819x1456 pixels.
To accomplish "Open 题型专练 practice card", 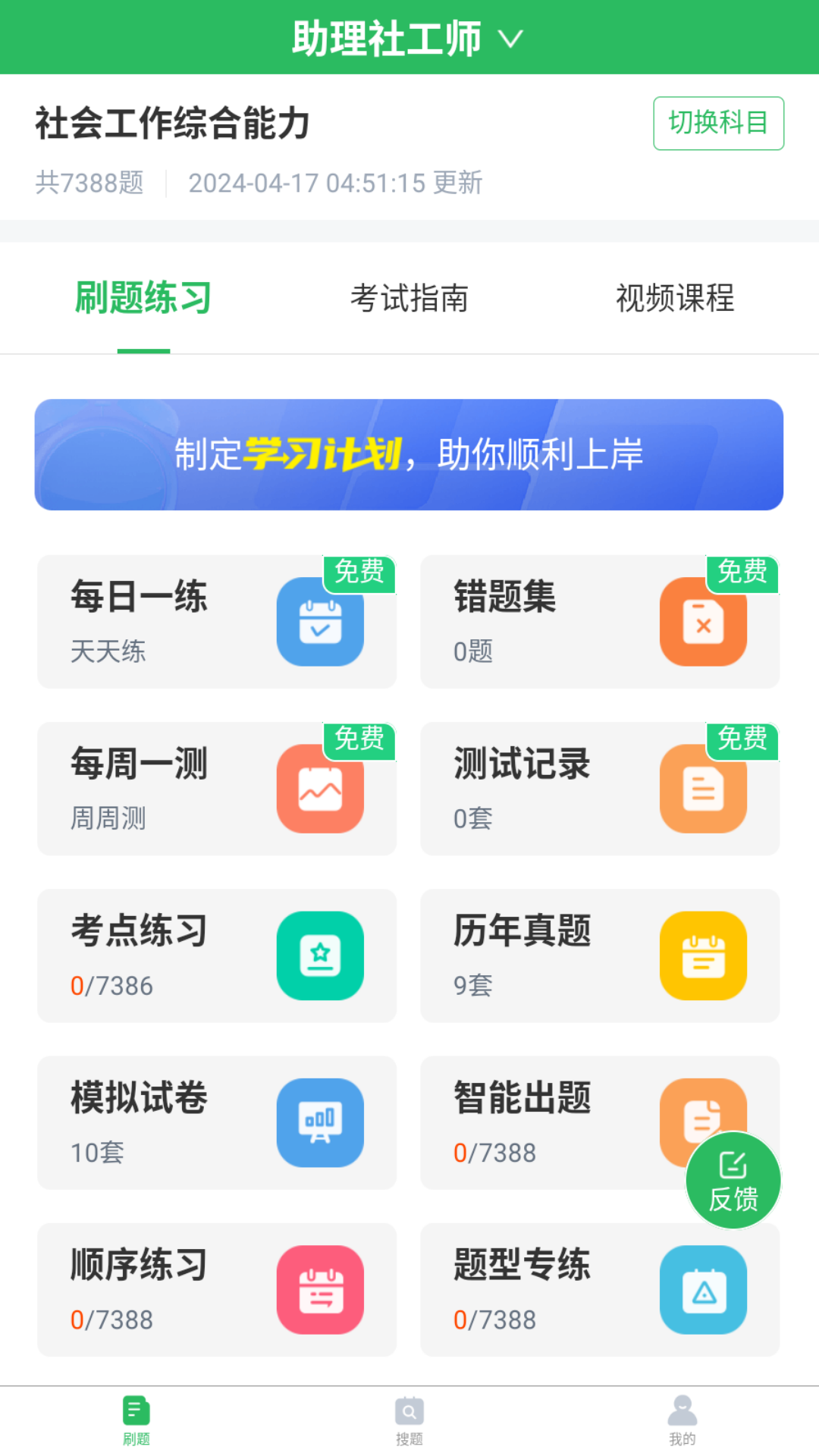I will (x=600, y=1289).
